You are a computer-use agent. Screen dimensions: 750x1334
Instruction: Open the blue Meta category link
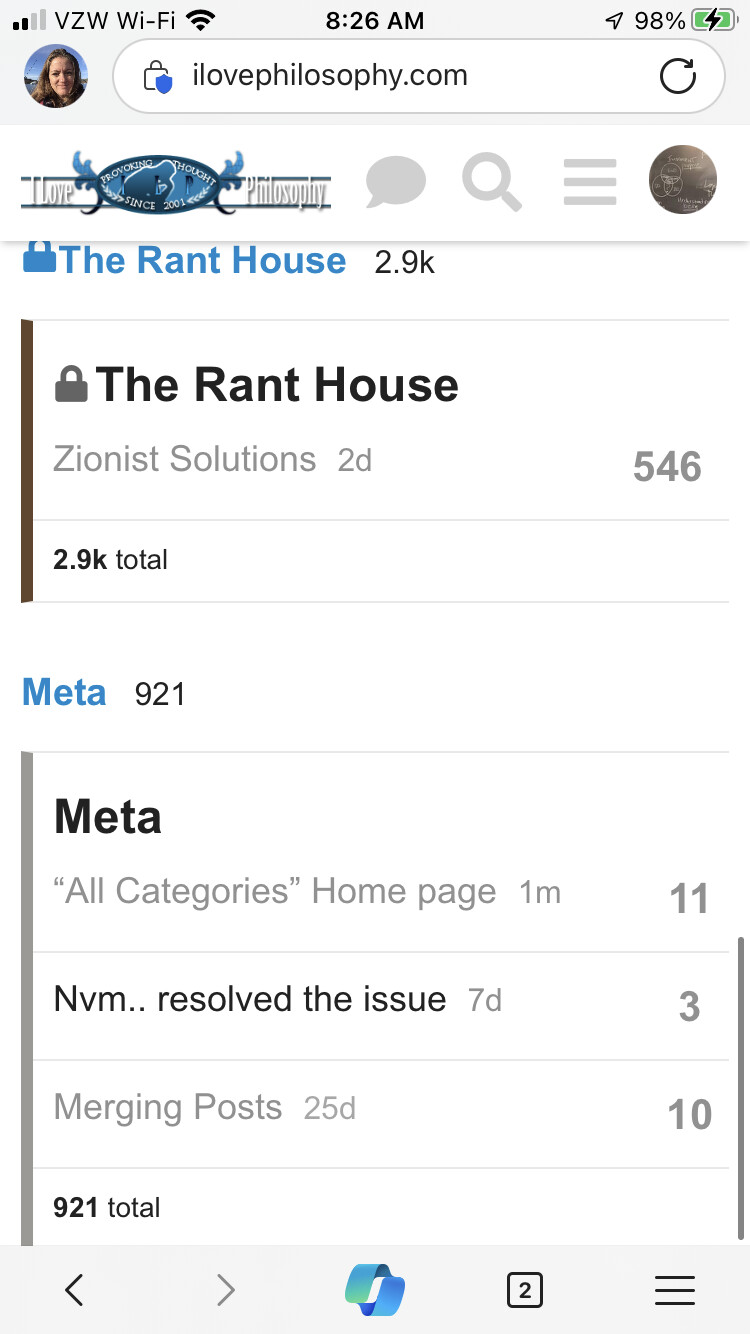[64, 692]
